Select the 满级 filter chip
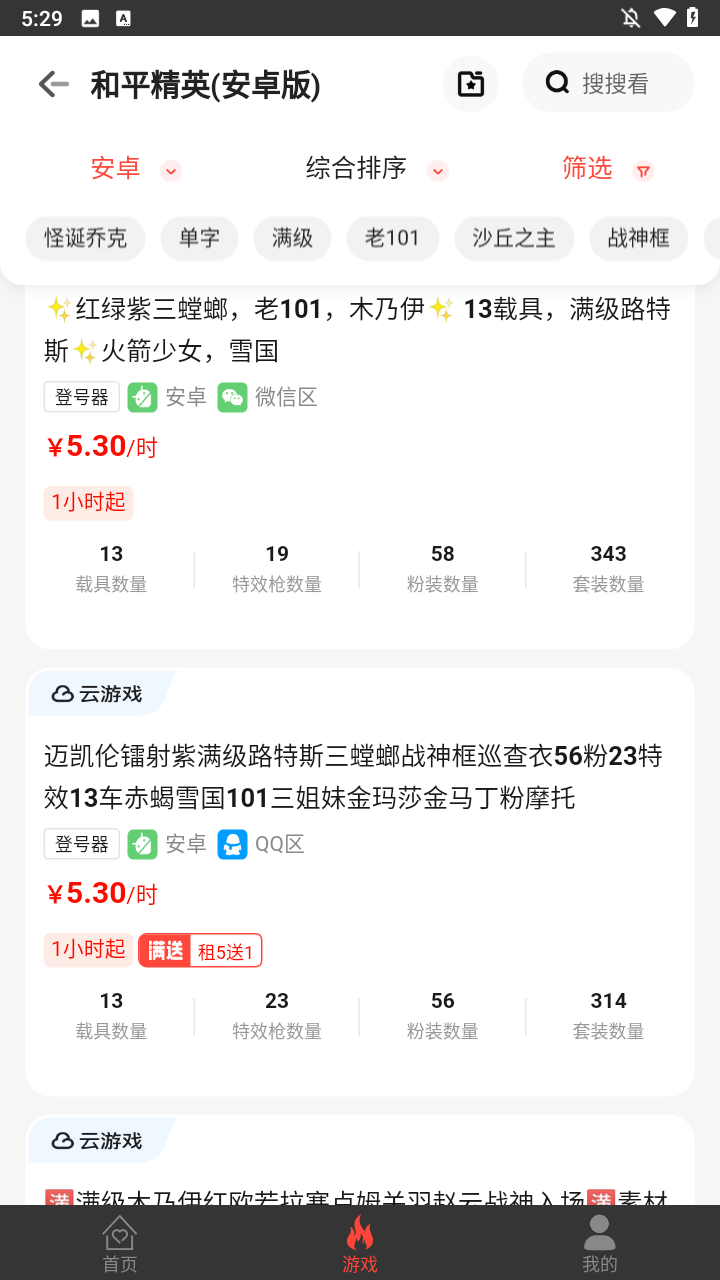 point(292,238)
